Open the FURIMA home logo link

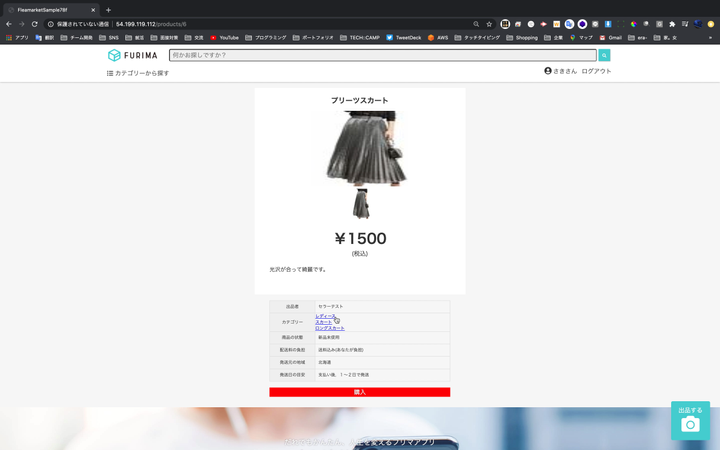tap(133, 55)
